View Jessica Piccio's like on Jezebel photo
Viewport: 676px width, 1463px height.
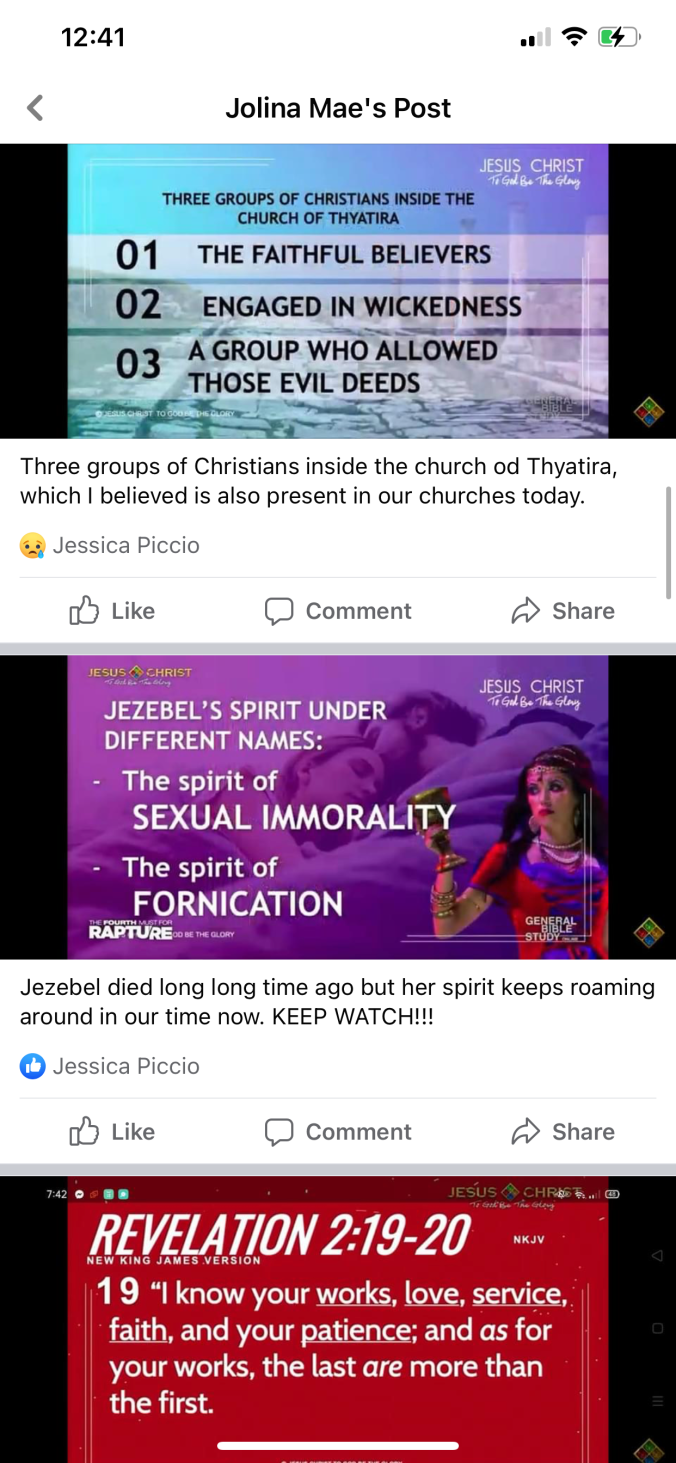click(110, 1066)
